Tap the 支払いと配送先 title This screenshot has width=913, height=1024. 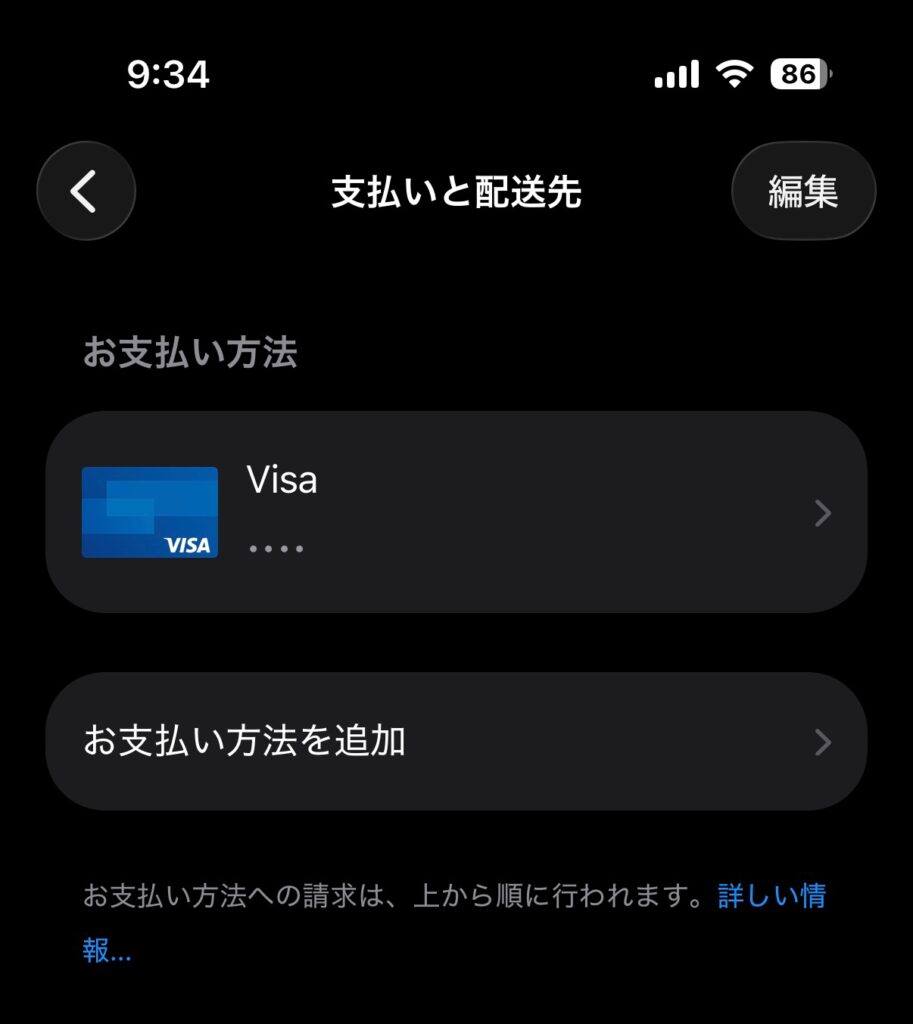pos(456,192)
